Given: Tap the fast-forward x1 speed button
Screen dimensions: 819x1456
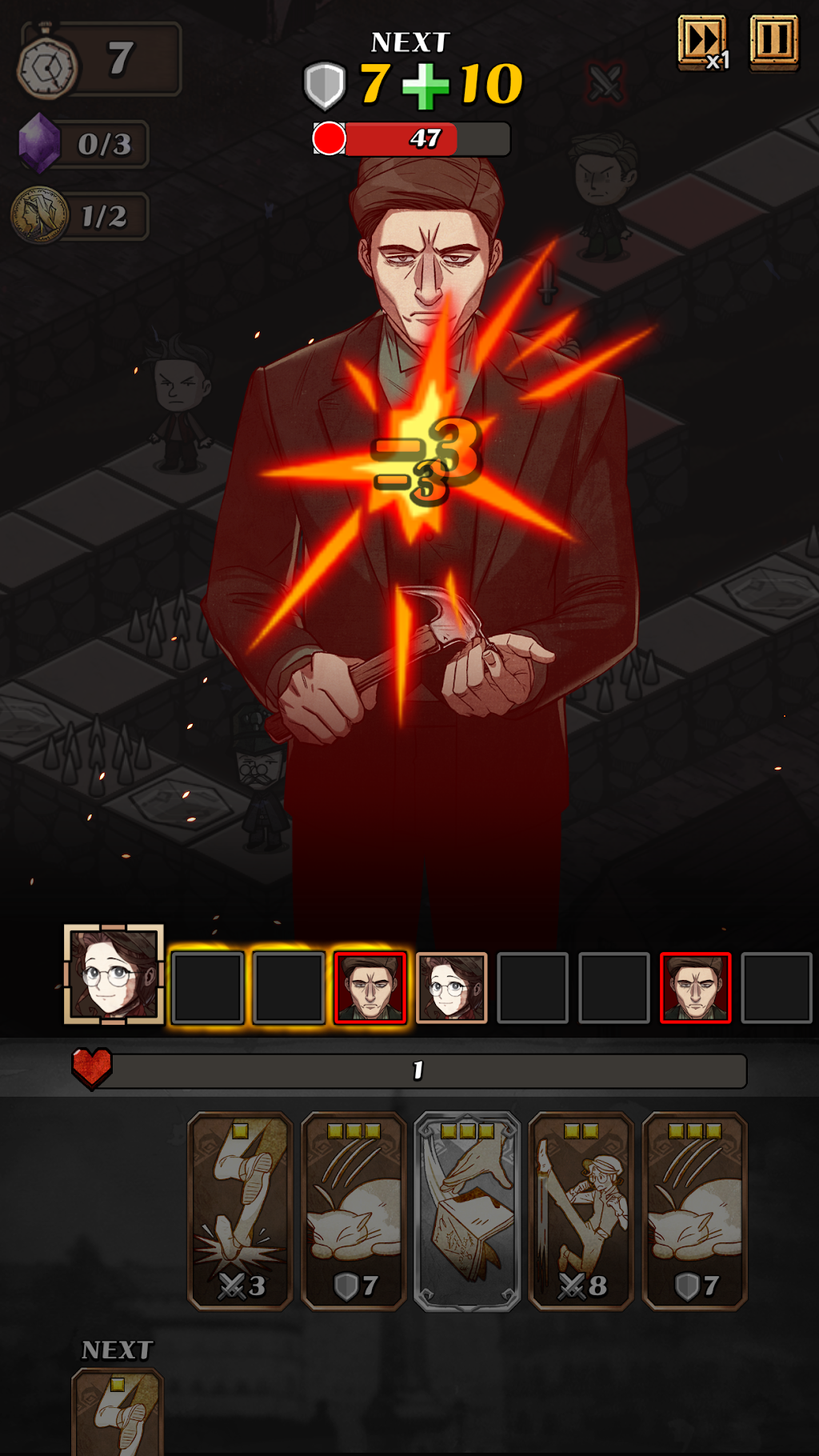Looking at the screenshot, I should click(x=703, y=42).
